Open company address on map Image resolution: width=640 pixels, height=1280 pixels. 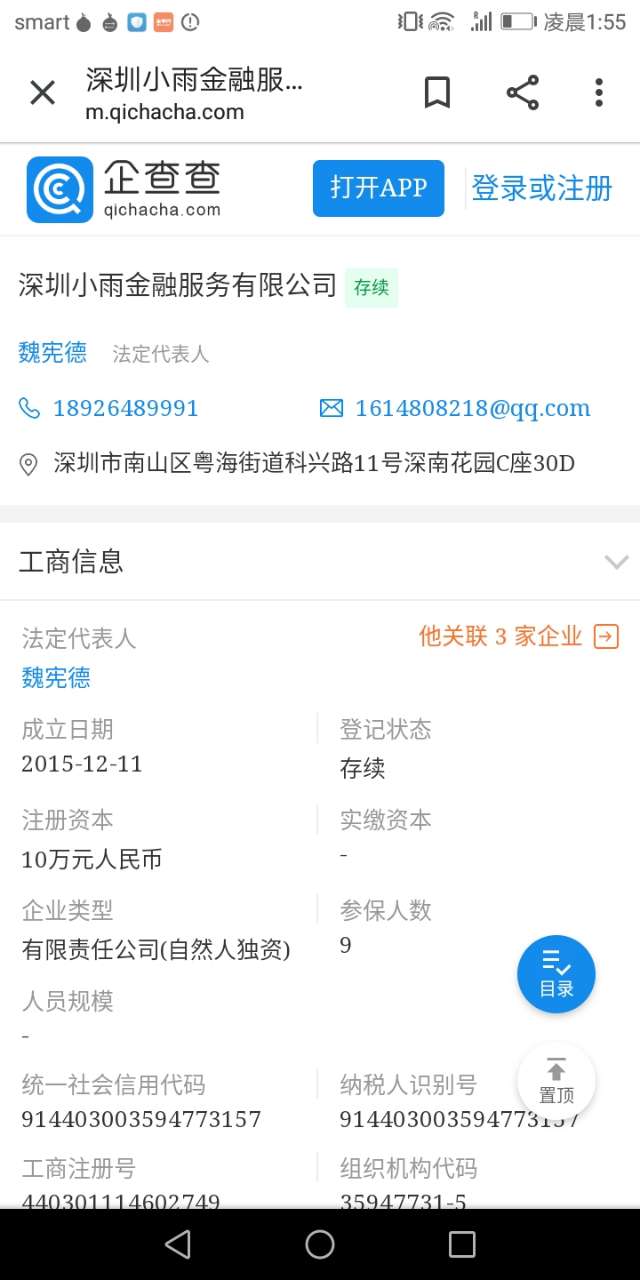tap(313, 463)
